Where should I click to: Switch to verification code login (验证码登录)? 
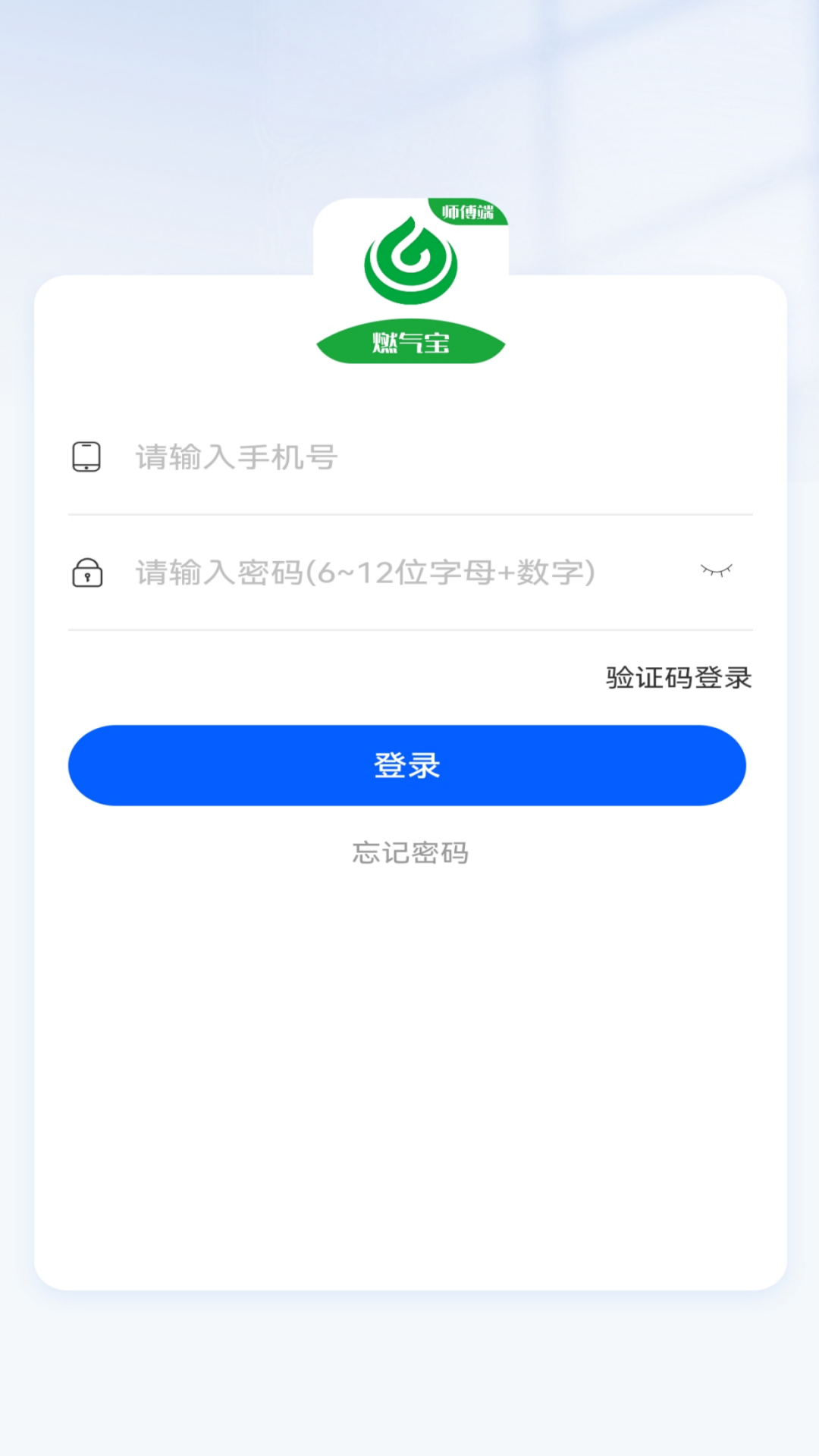click(x=678, y=677)
